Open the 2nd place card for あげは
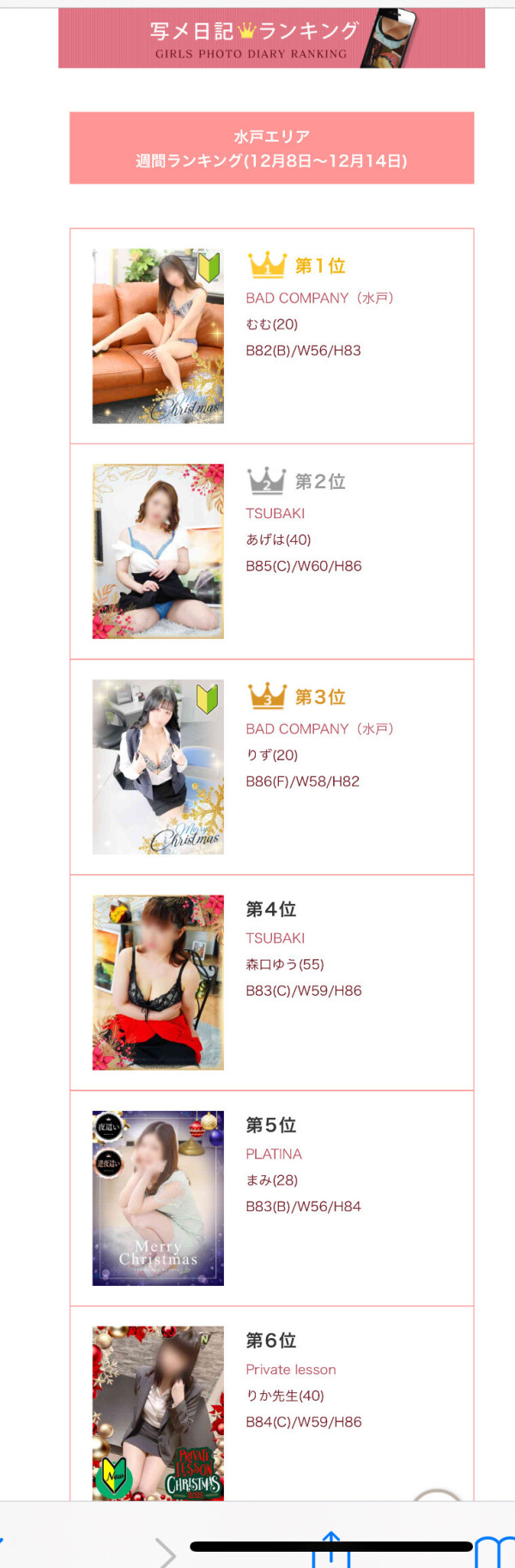The height and width of the screenshot is (1568, 515). pos(271,552)
